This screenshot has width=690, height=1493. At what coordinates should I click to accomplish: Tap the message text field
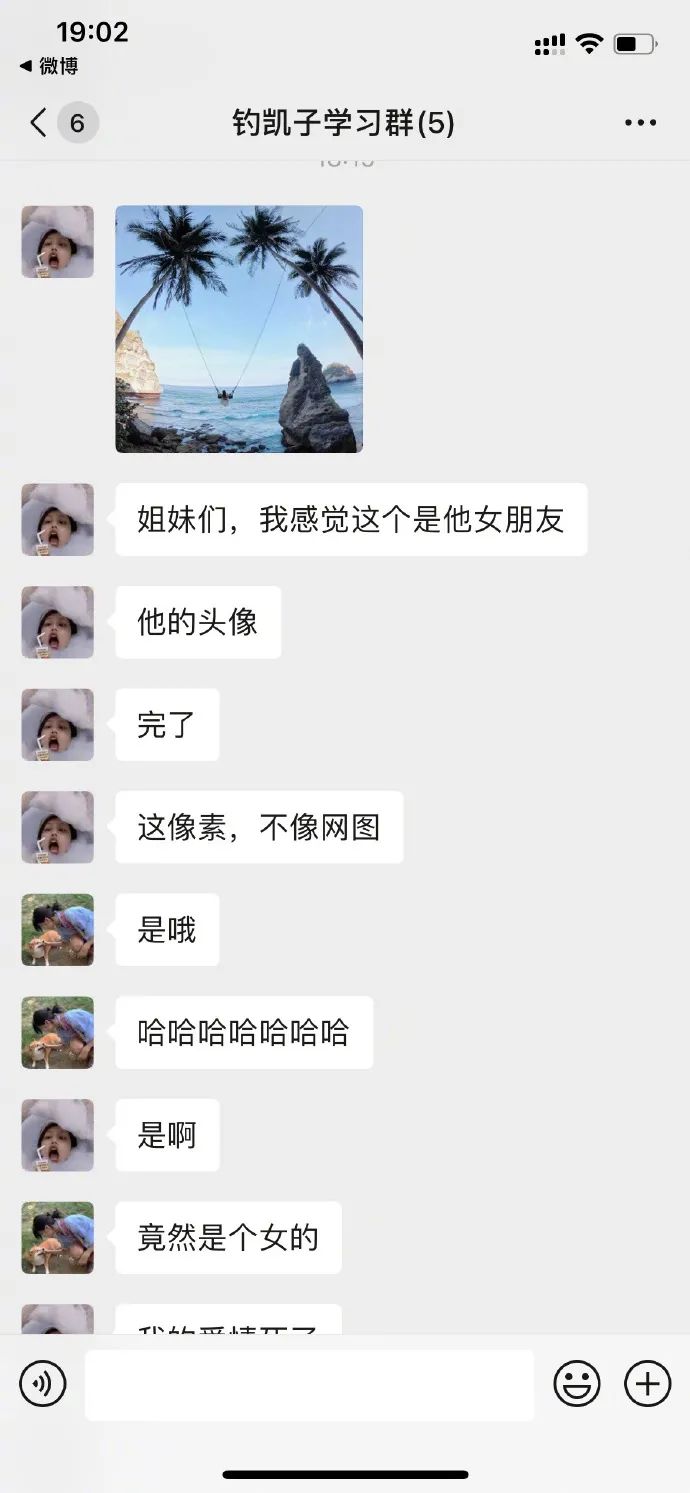tap(309, 1385)
